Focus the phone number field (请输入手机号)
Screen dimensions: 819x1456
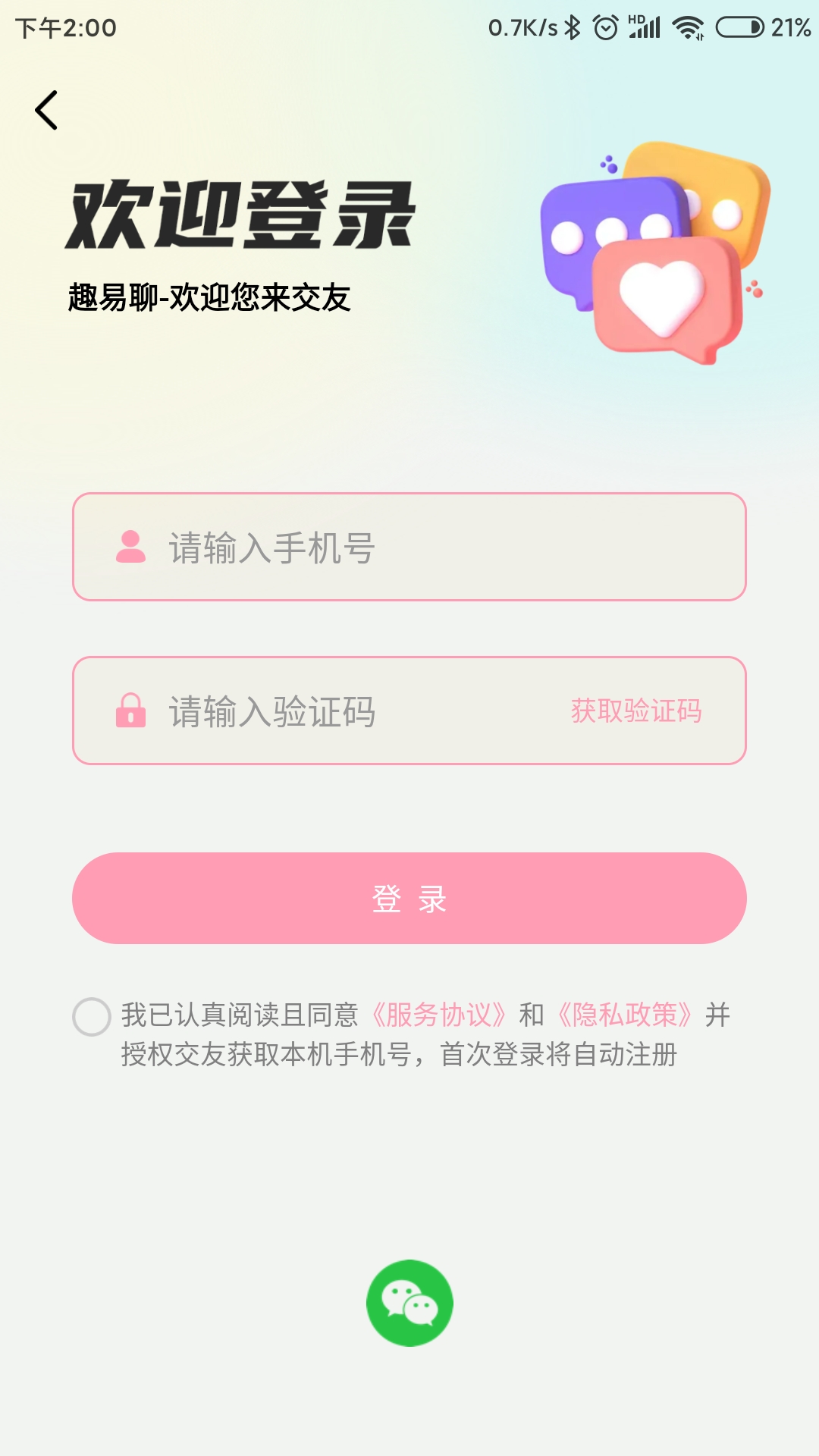(409, 548)
